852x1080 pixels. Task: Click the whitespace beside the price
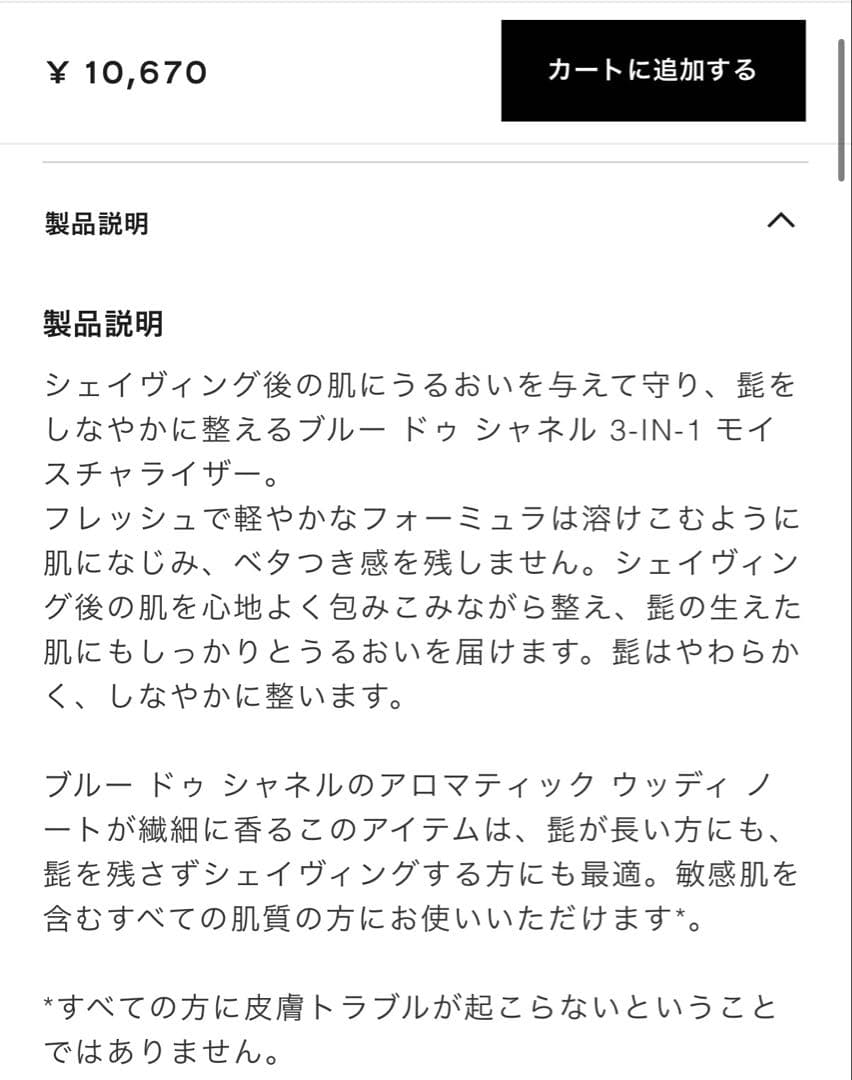tap(340, 72)
